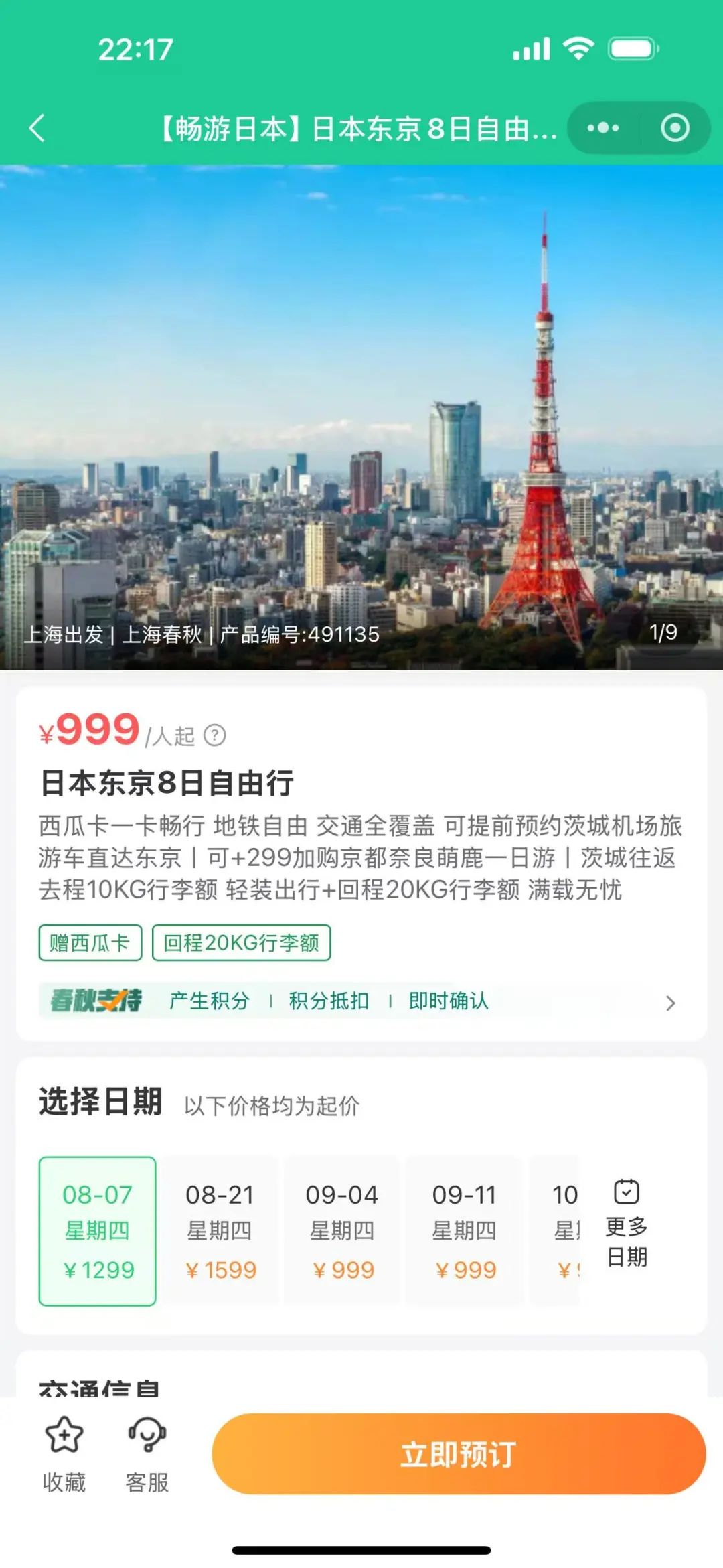The image size is (723, 1568).
Task: Tap 立即预订 to book now
Action: pyautogui.click(x=459, y=1454)
